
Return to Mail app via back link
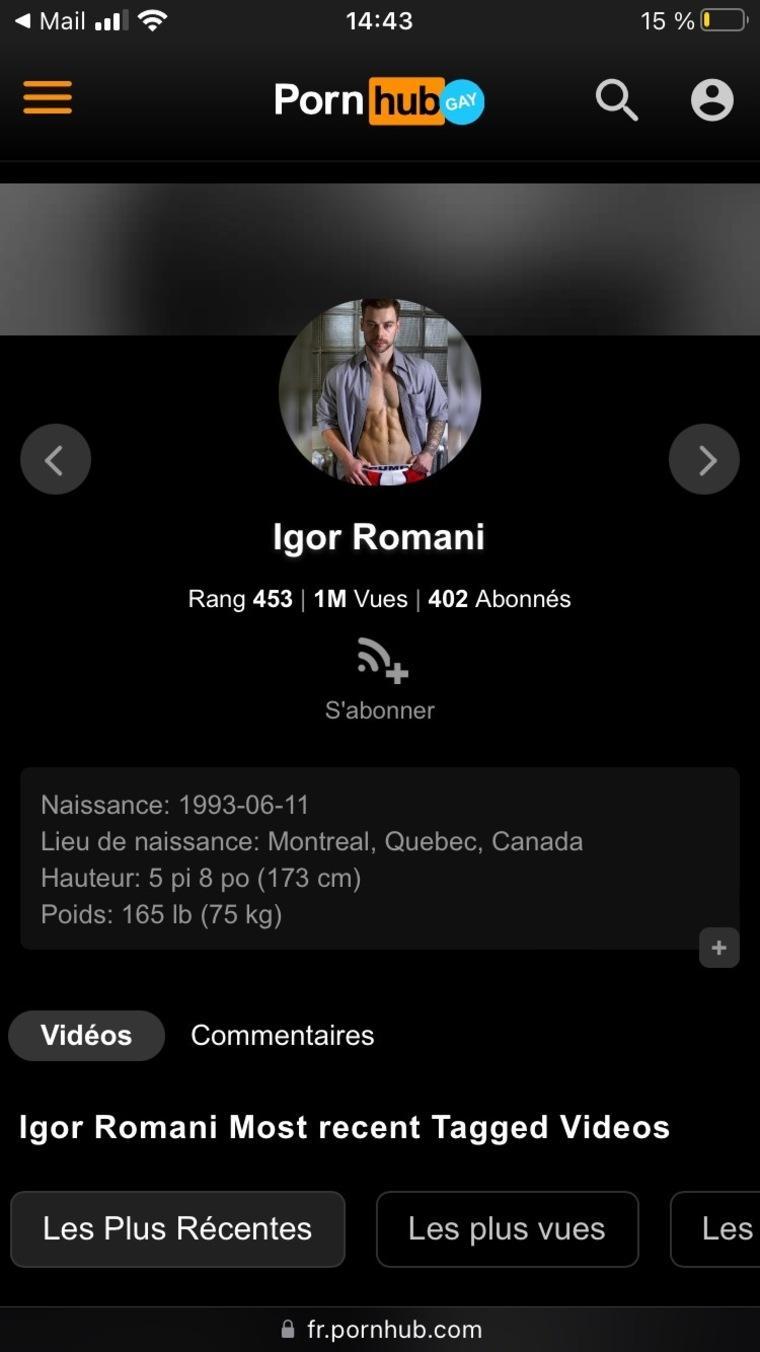(50, 21)
